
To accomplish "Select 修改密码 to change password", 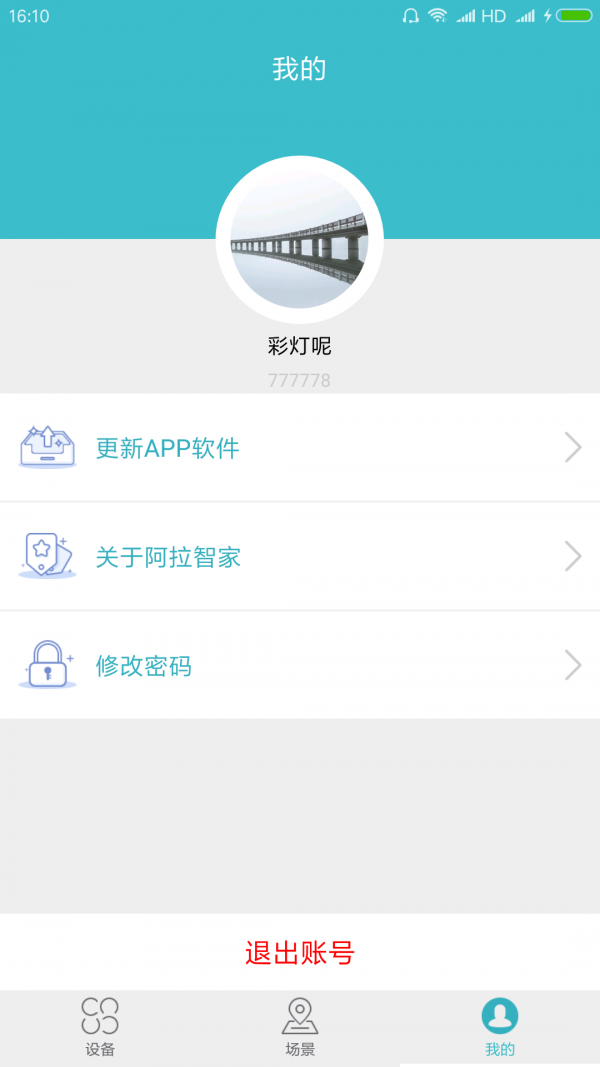I will pos(300,665).
